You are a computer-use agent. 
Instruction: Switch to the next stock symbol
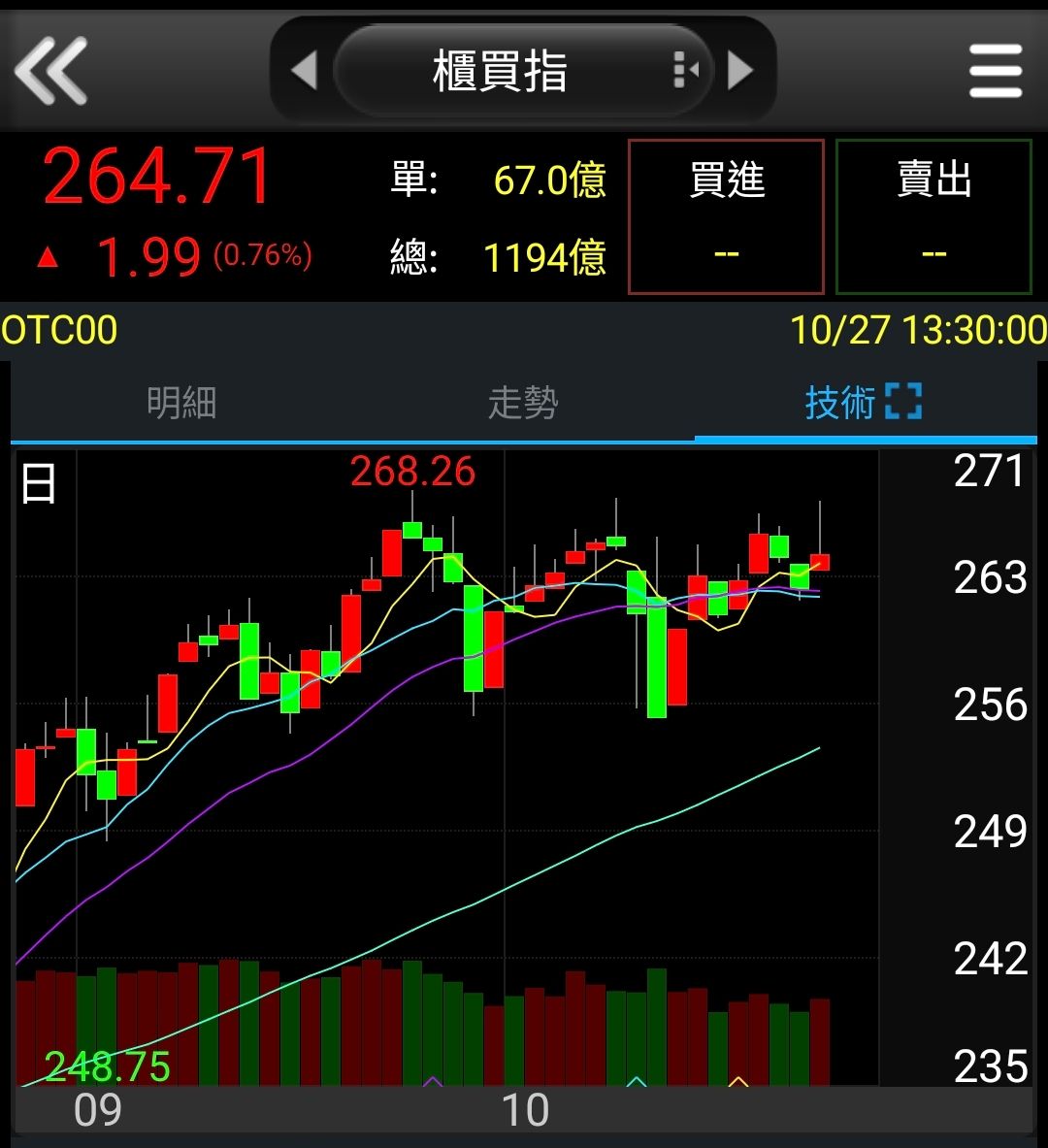[x=740, y=71]
